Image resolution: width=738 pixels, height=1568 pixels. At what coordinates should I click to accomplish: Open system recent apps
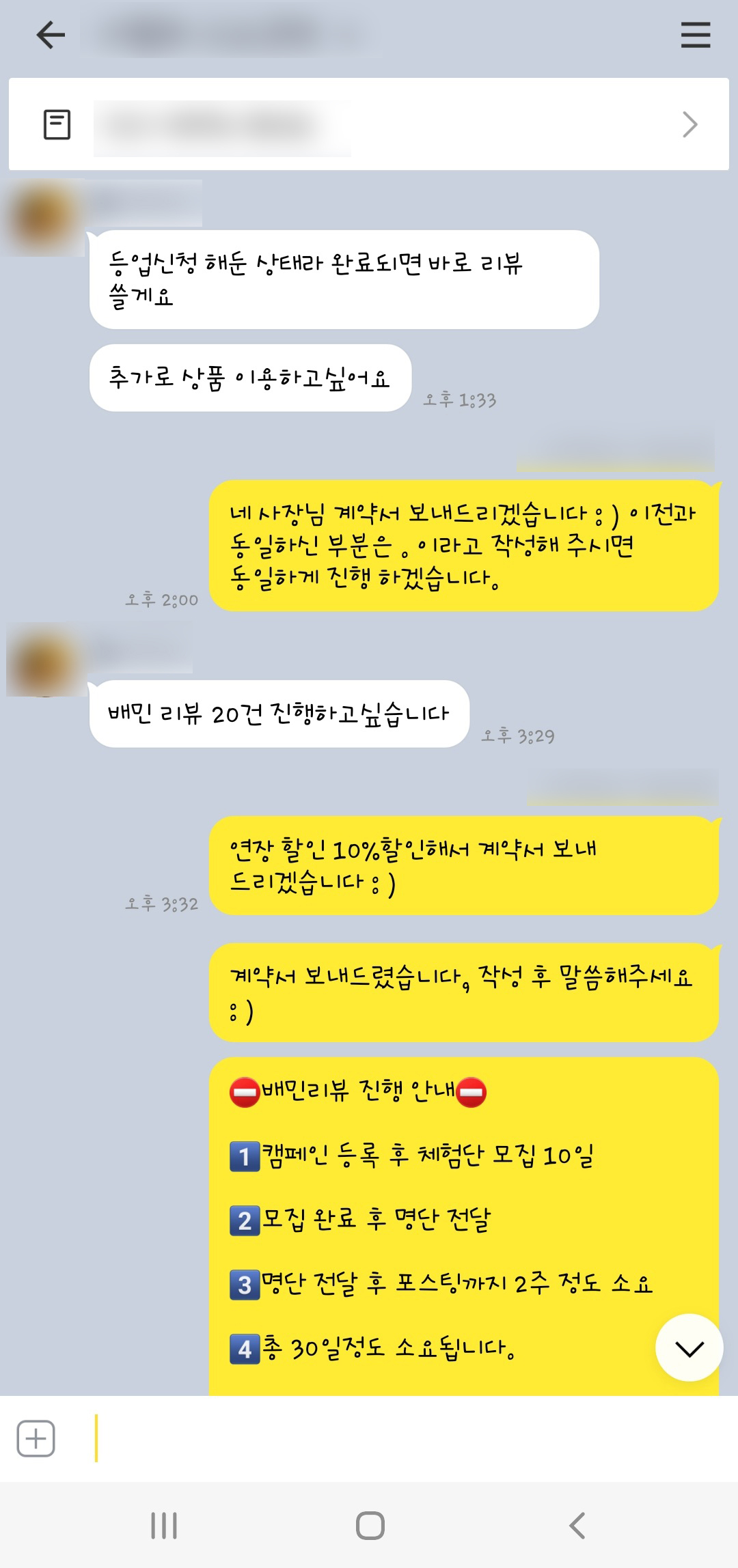pos(164,1525)
